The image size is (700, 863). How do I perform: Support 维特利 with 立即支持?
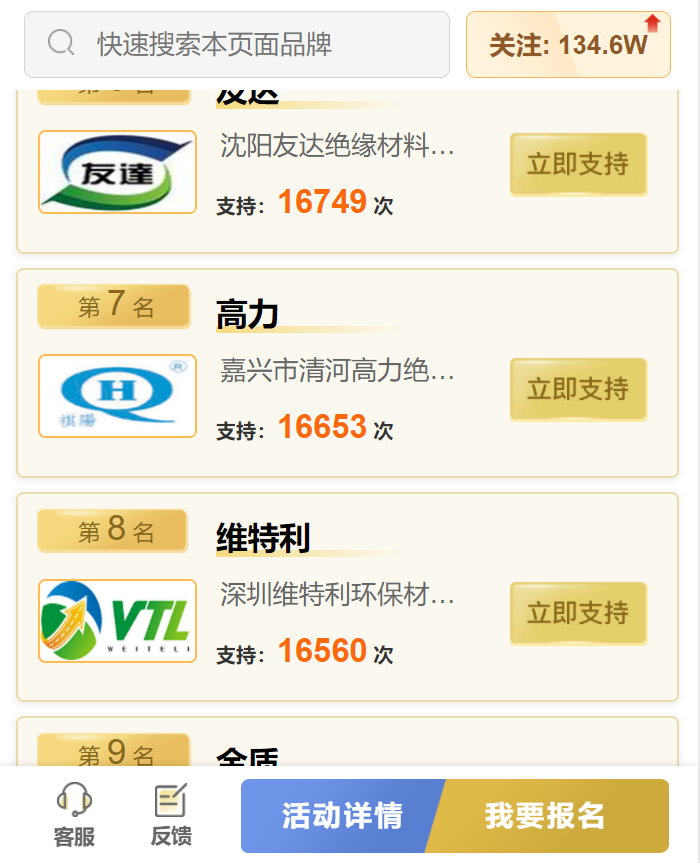(x=578, y=613)
